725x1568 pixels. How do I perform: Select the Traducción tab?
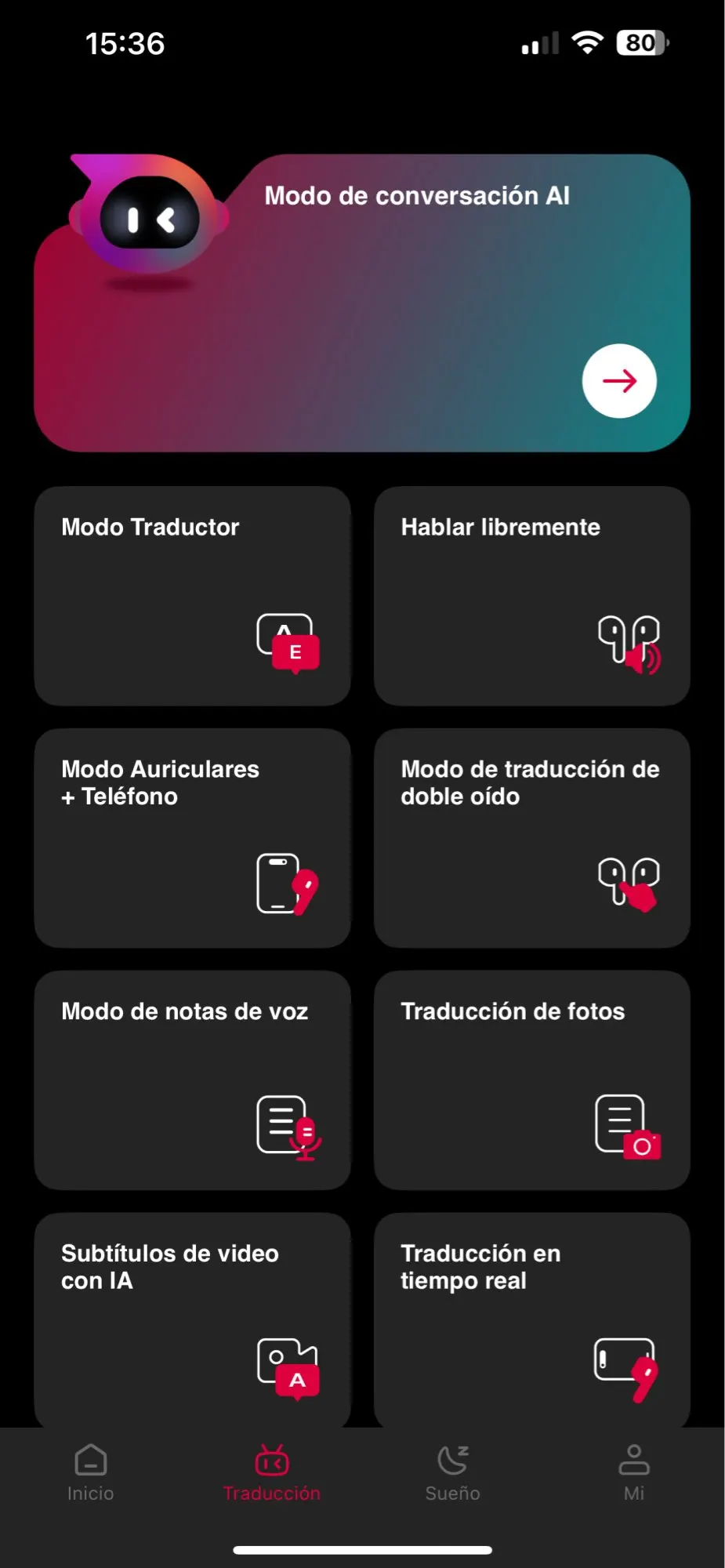click(272, 1473)
